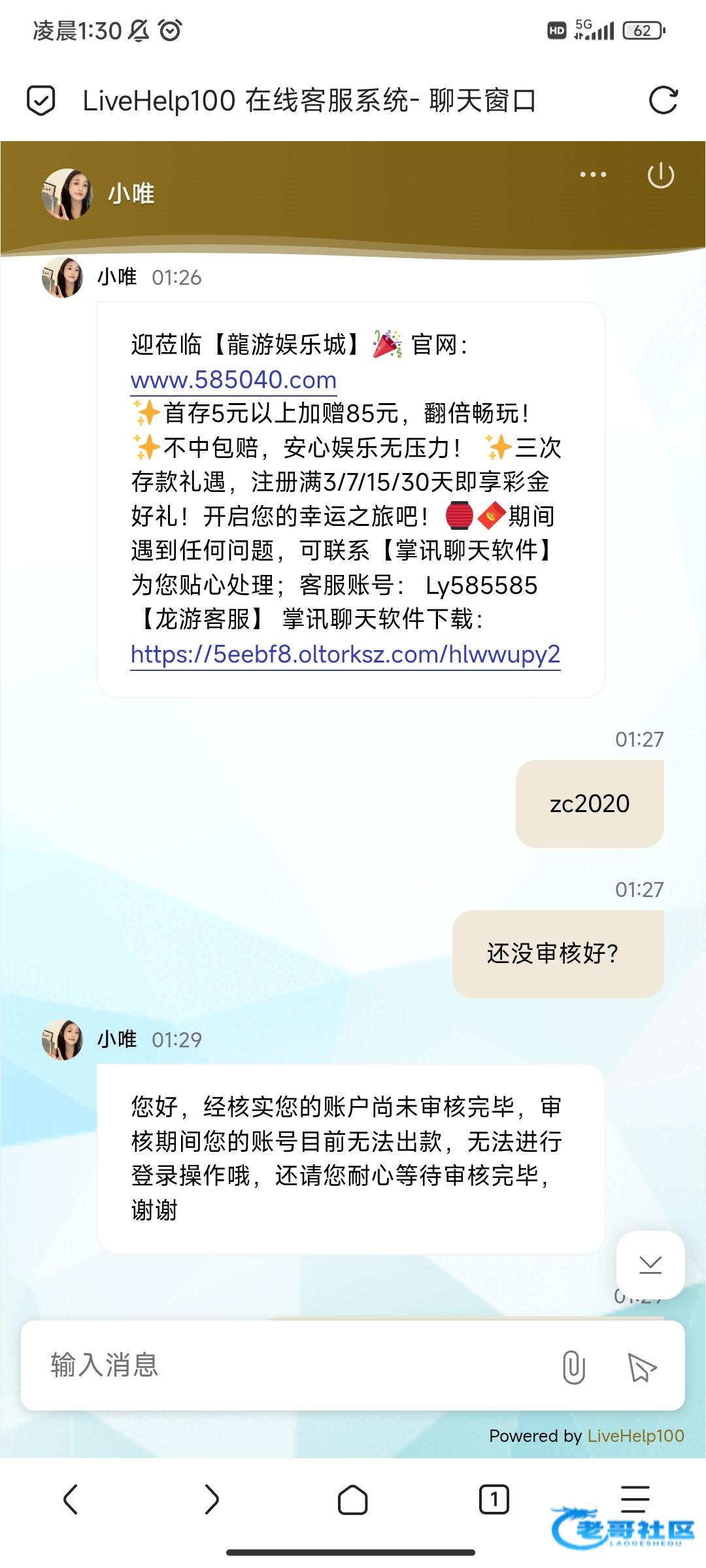Viewport: 706px width, 1568px height.
Task: Open the site security shield icon
Action: coord(41,101)
